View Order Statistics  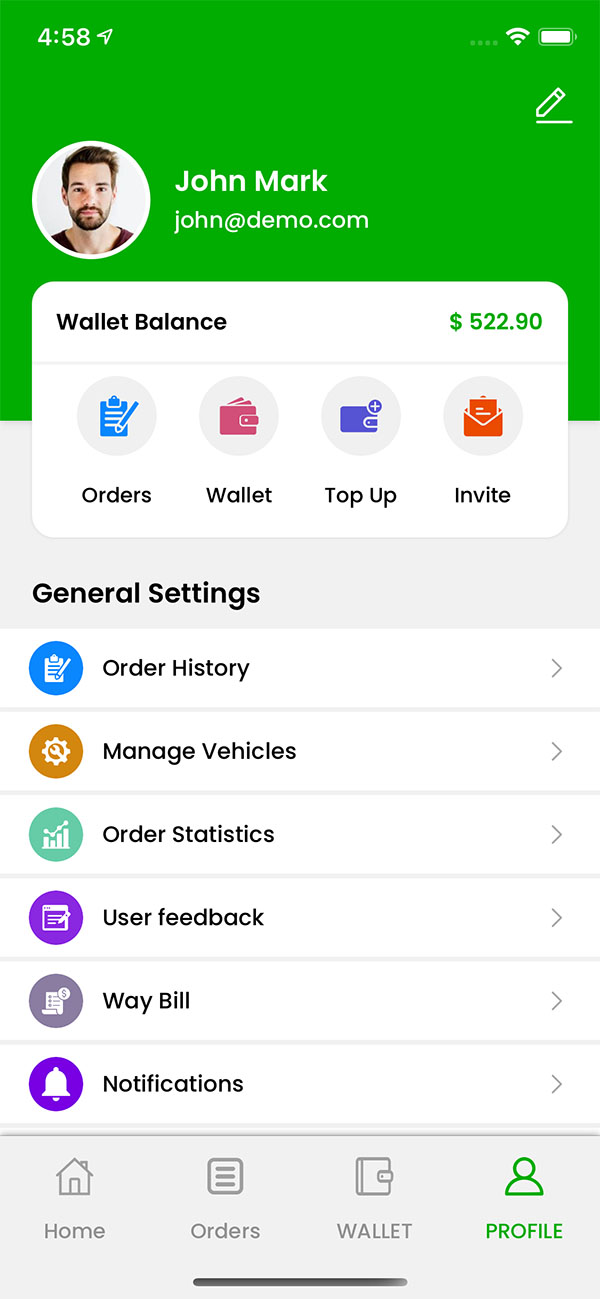coord(300,834)
